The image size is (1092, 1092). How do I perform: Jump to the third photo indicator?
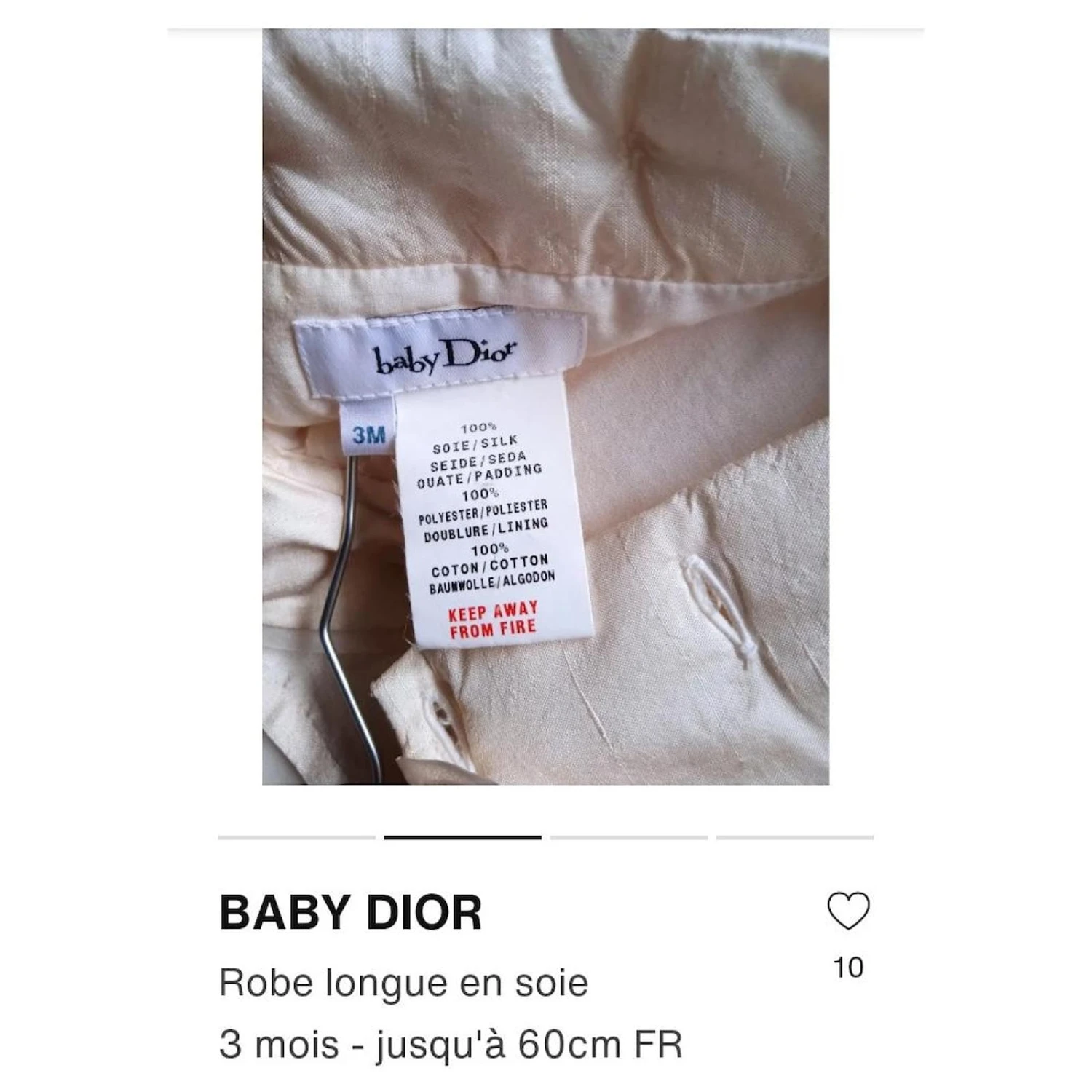point(628,838)
